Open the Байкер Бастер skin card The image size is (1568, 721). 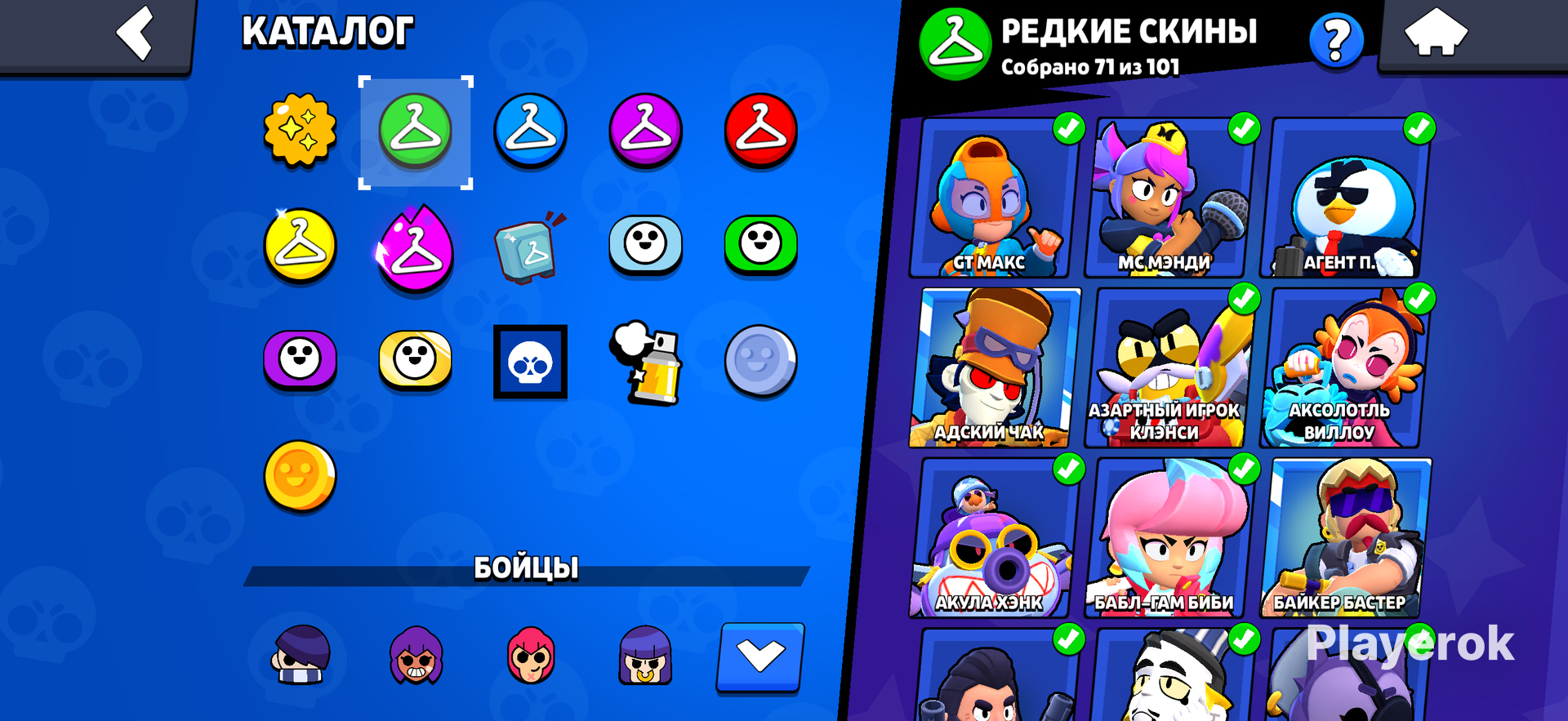pyautogui.click(x=1343, y=537)
